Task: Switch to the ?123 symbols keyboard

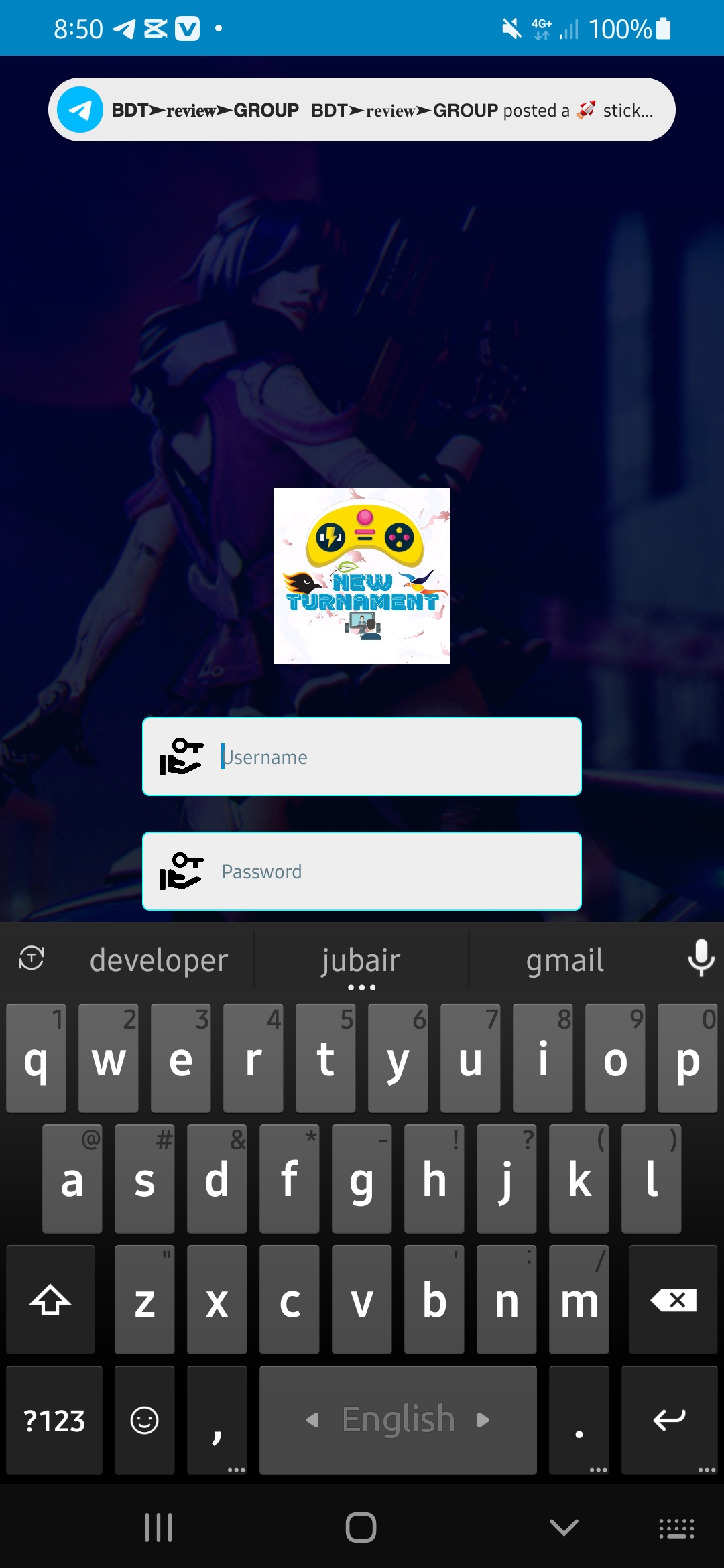Action: [54, 1421]
